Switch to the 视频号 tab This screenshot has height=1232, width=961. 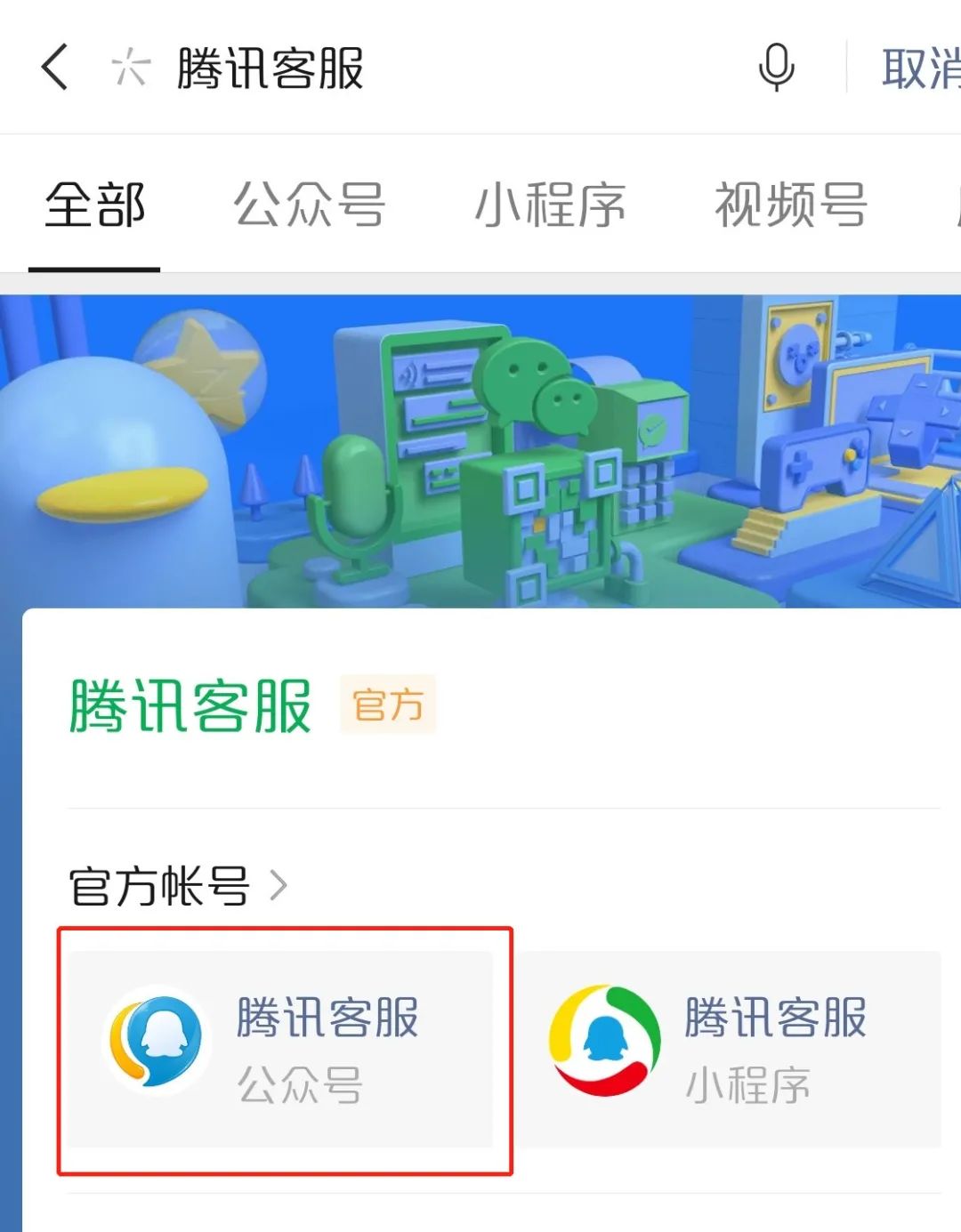click(x=790, y=206)
